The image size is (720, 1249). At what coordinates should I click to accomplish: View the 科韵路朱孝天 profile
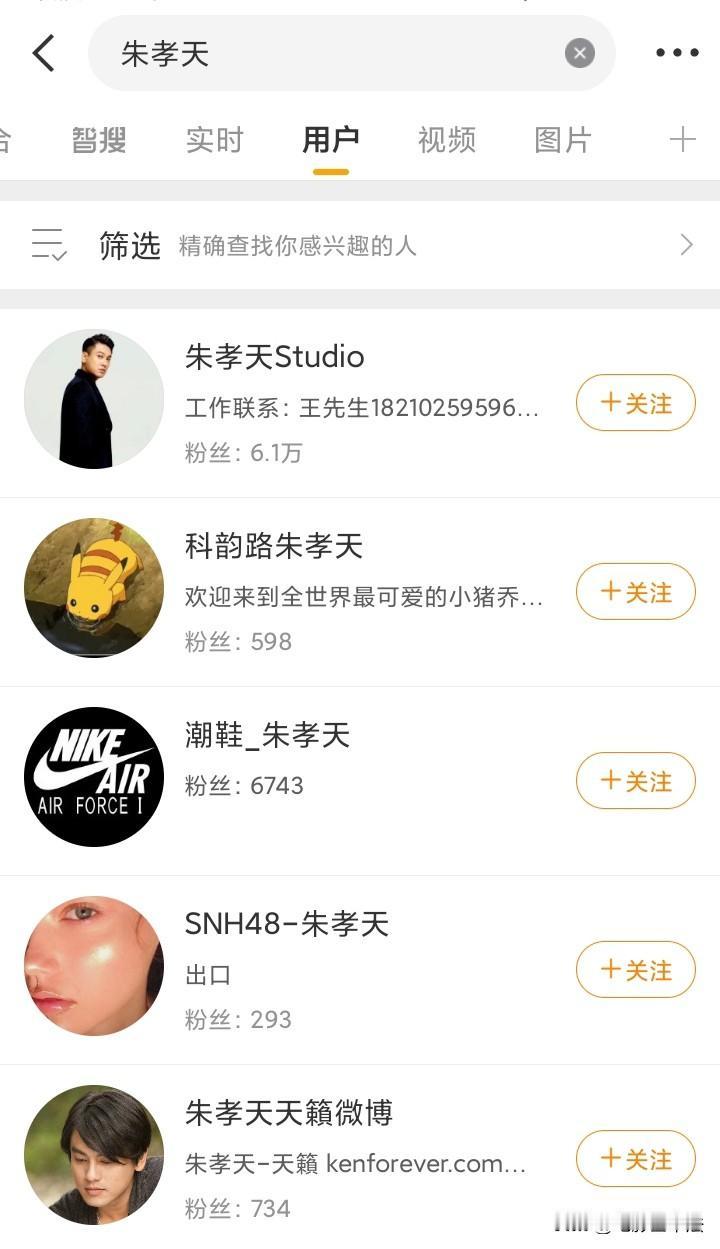tap(273, 546)
